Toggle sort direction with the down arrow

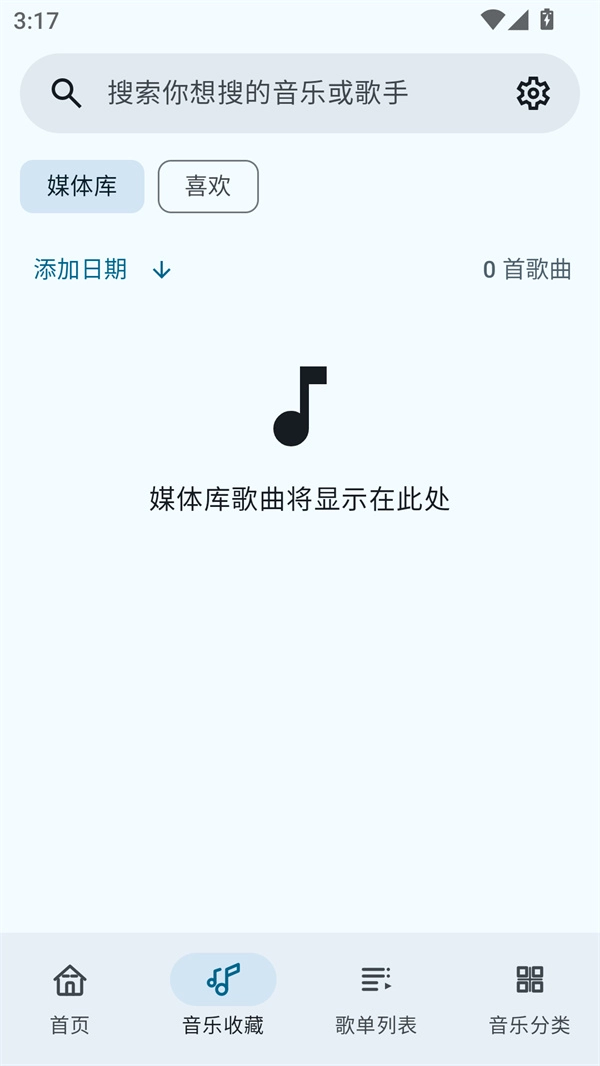point(162,270)
